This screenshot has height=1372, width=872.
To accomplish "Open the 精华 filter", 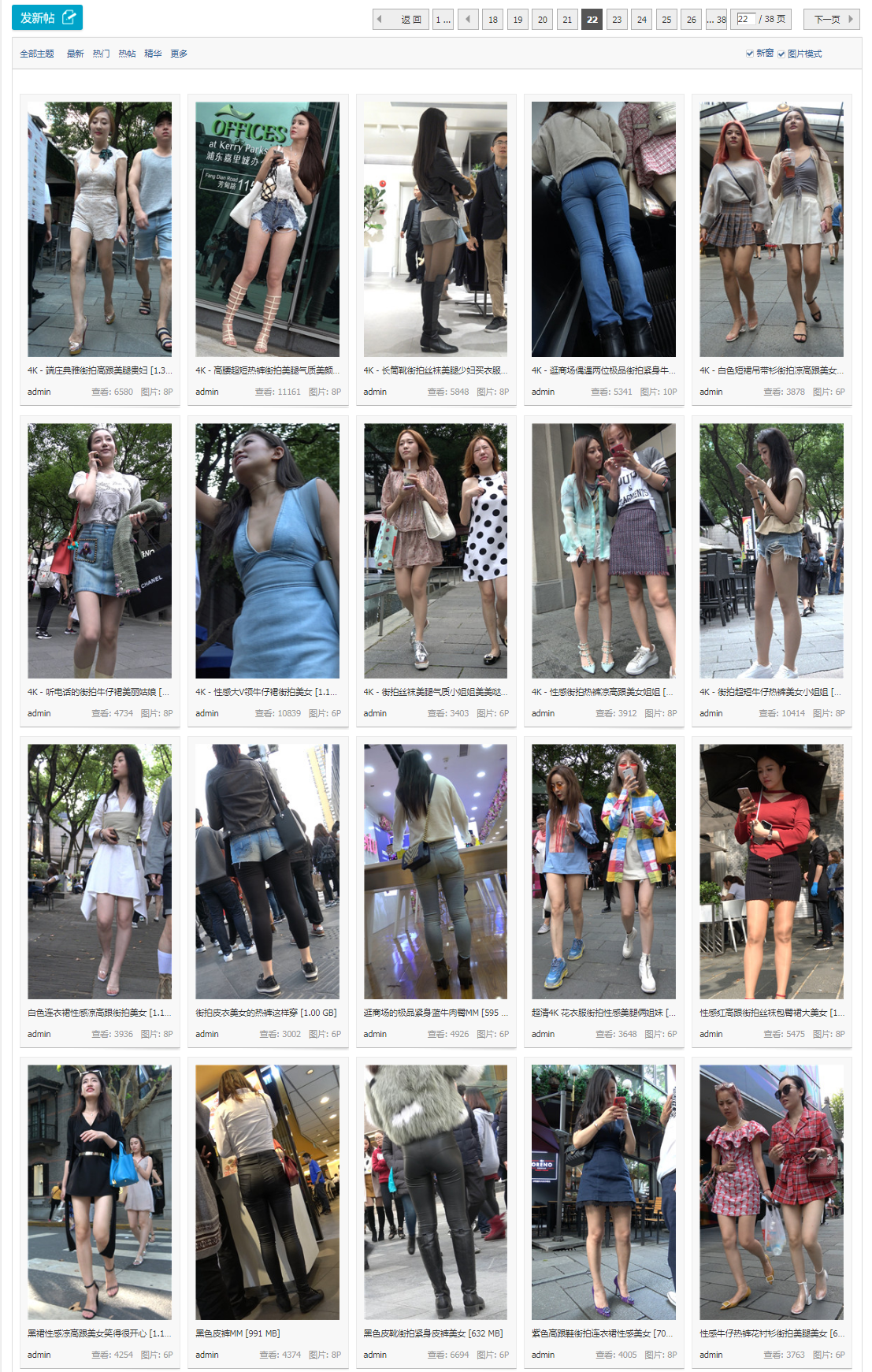I will click(x=153, y=54).
